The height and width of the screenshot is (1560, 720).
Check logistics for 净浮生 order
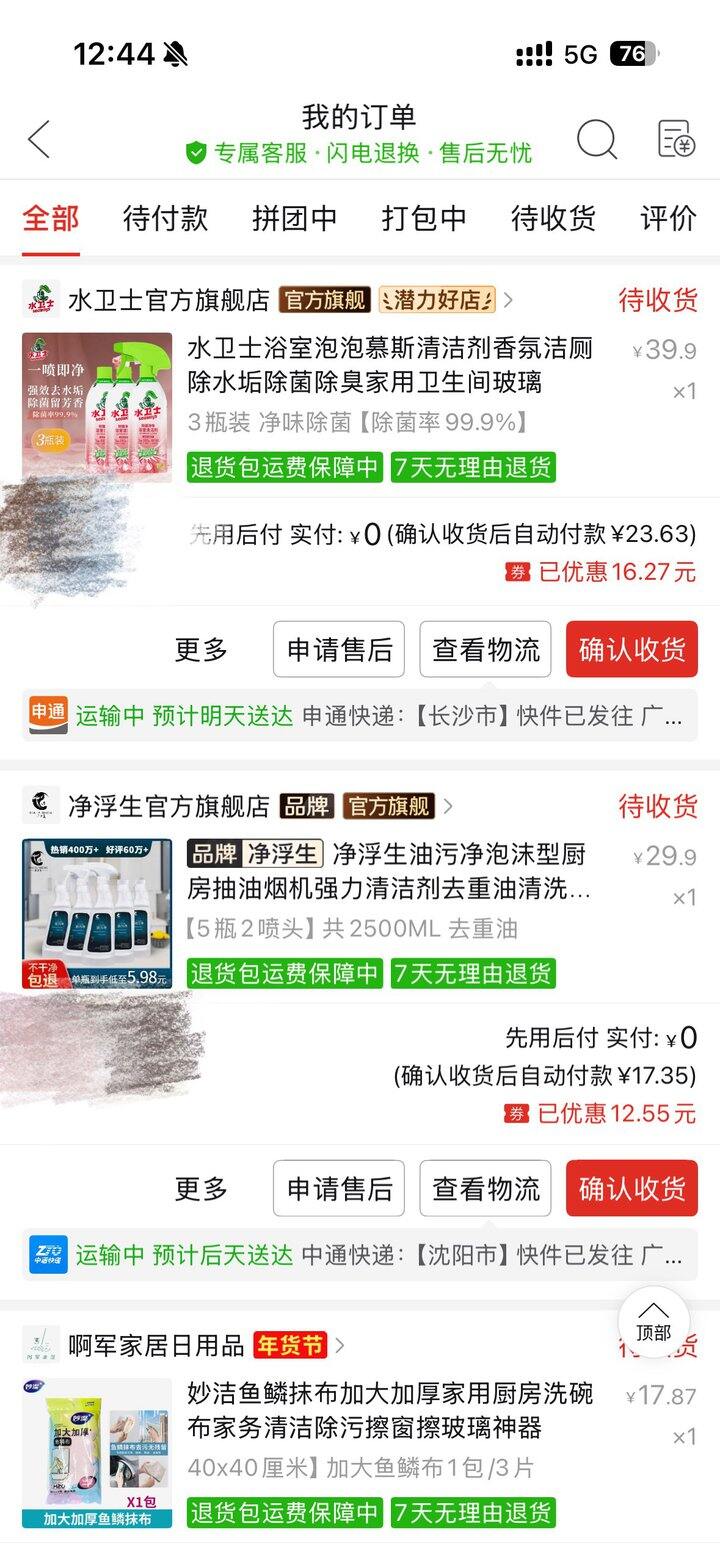pos(485,1188)
